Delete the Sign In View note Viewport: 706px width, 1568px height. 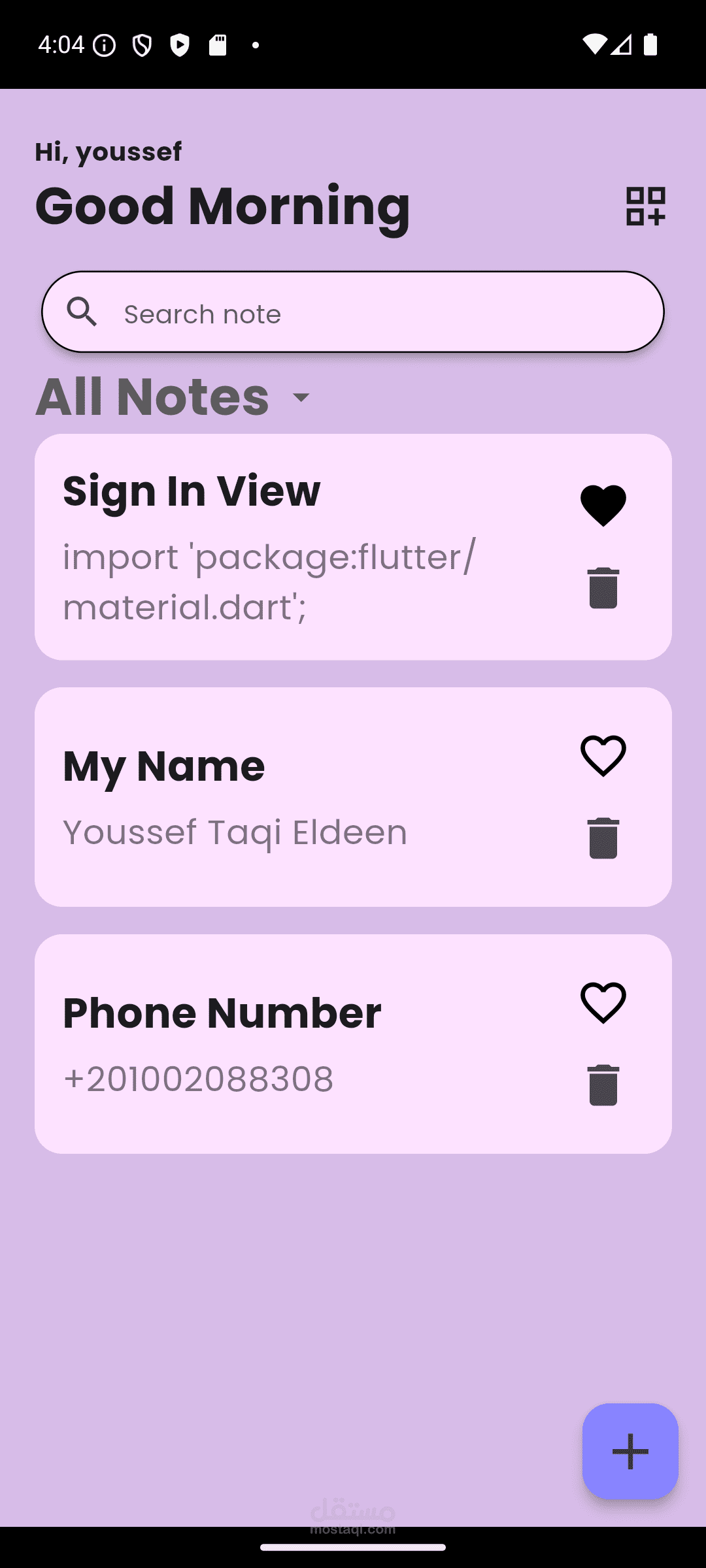(x=603, y=588)
